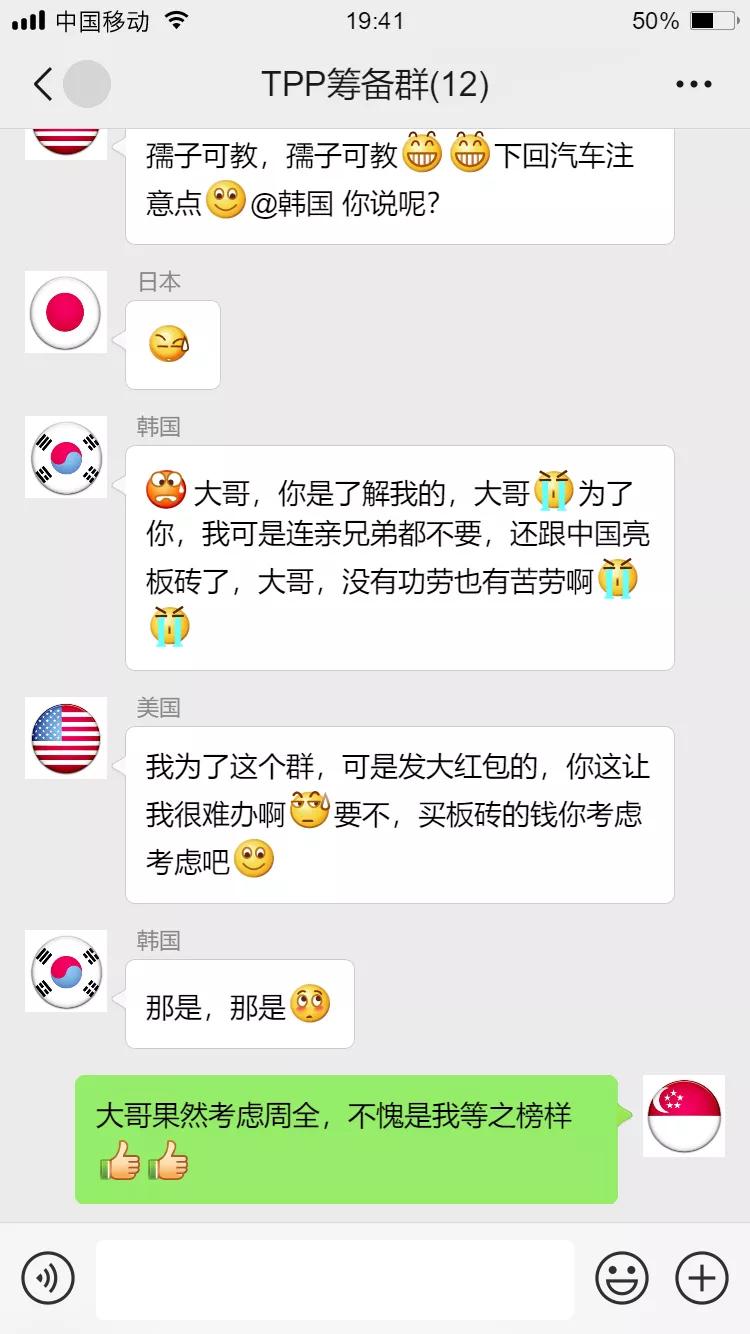Tap the plus icon for more attachments
The image size is (750, 1334).
tap(702, 1278)
